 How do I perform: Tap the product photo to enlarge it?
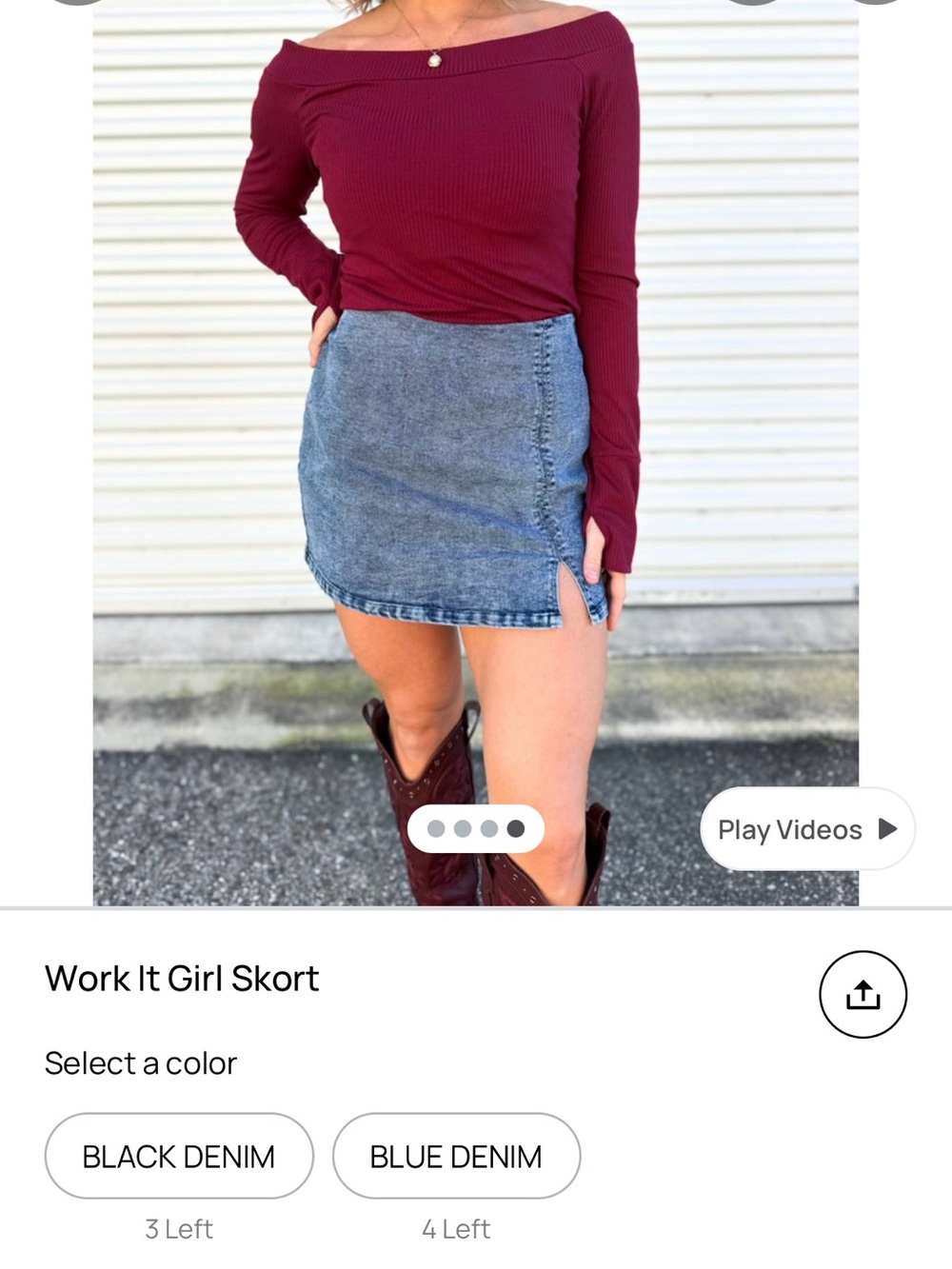476,428
